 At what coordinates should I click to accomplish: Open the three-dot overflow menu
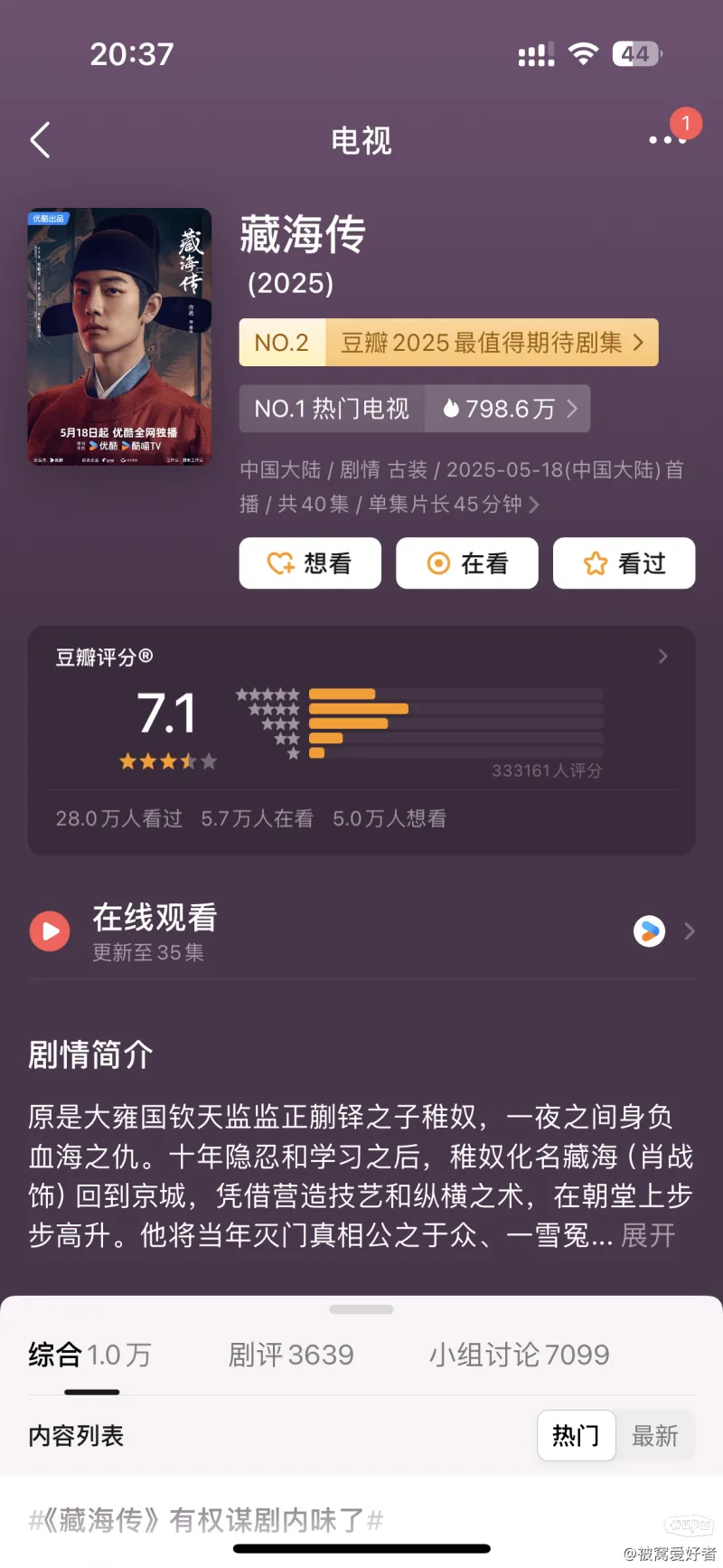pyautogui.click(x=666, y=140)
